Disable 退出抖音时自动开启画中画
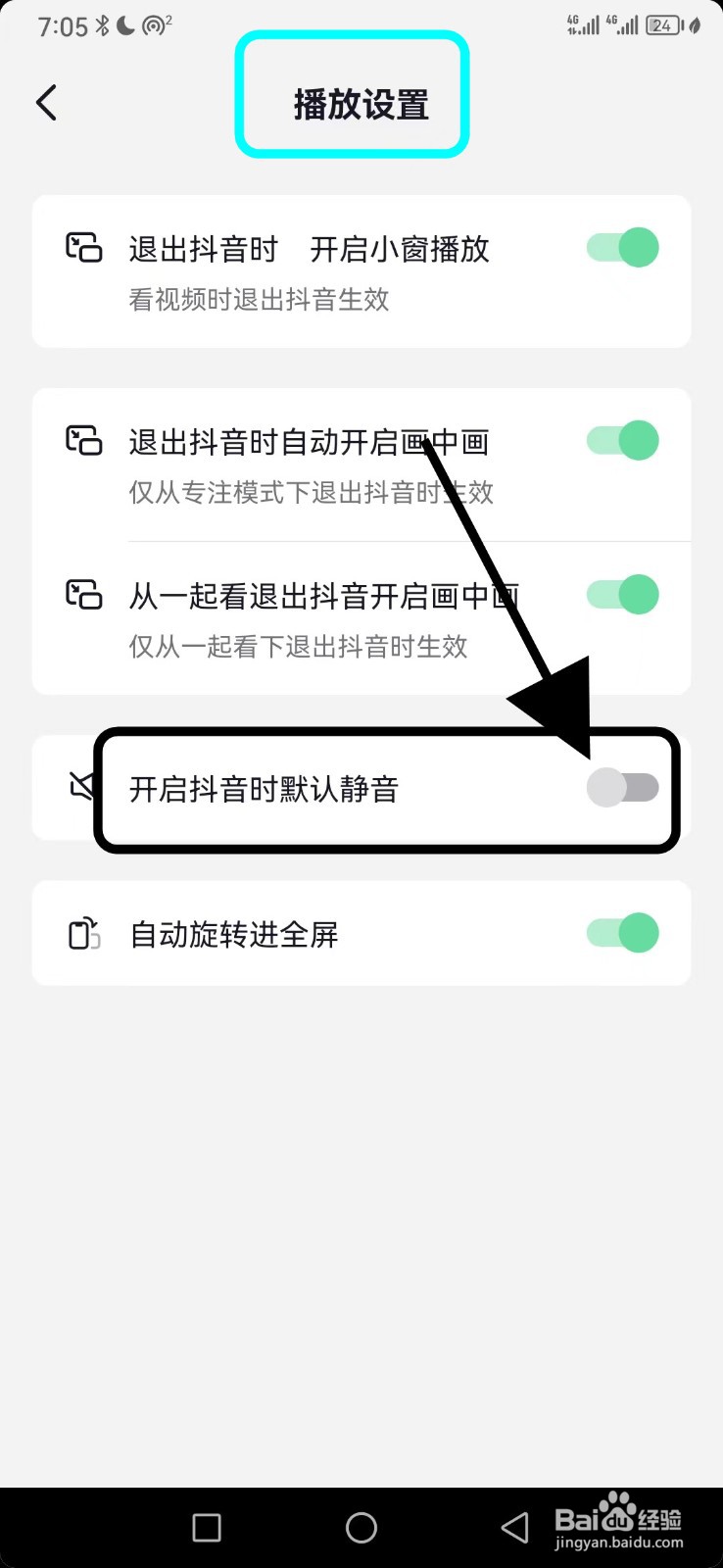 tap(622, 440)
